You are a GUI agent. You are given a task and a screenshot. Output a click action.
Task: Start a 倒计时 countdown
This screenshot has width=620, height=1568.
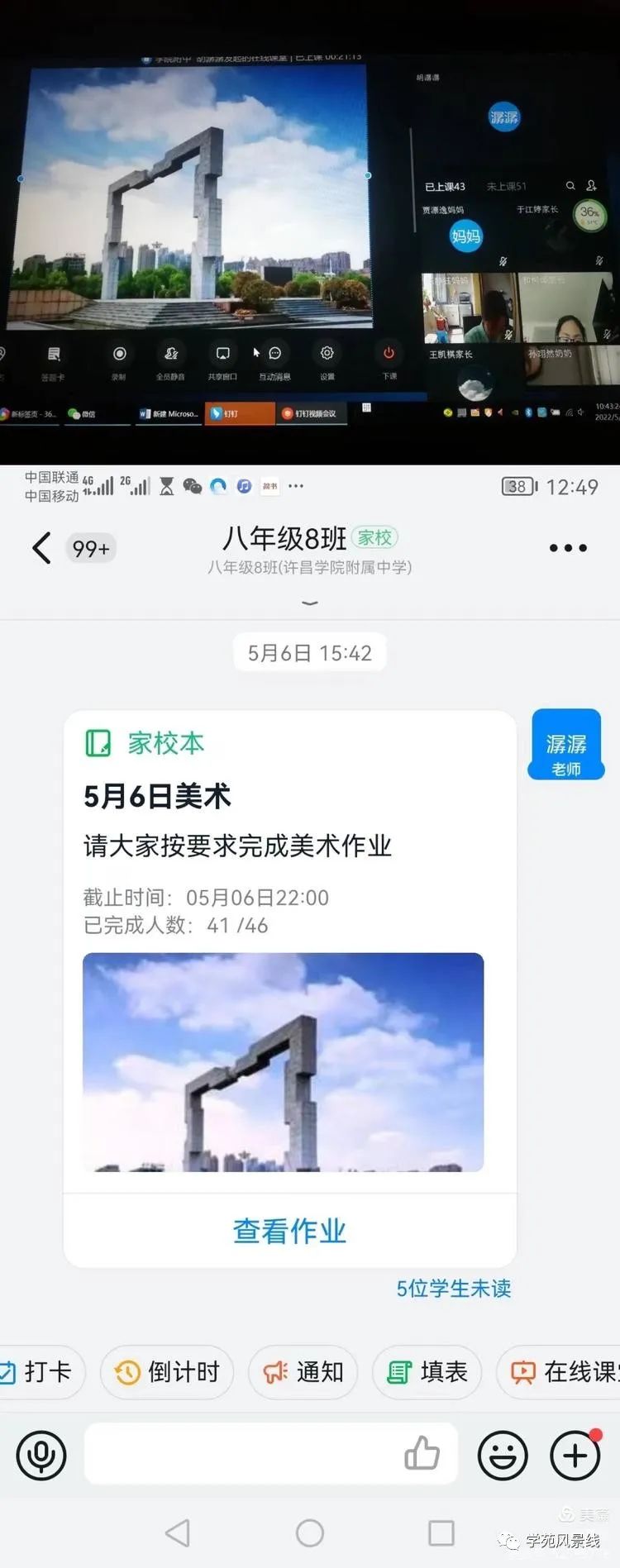168,1372
